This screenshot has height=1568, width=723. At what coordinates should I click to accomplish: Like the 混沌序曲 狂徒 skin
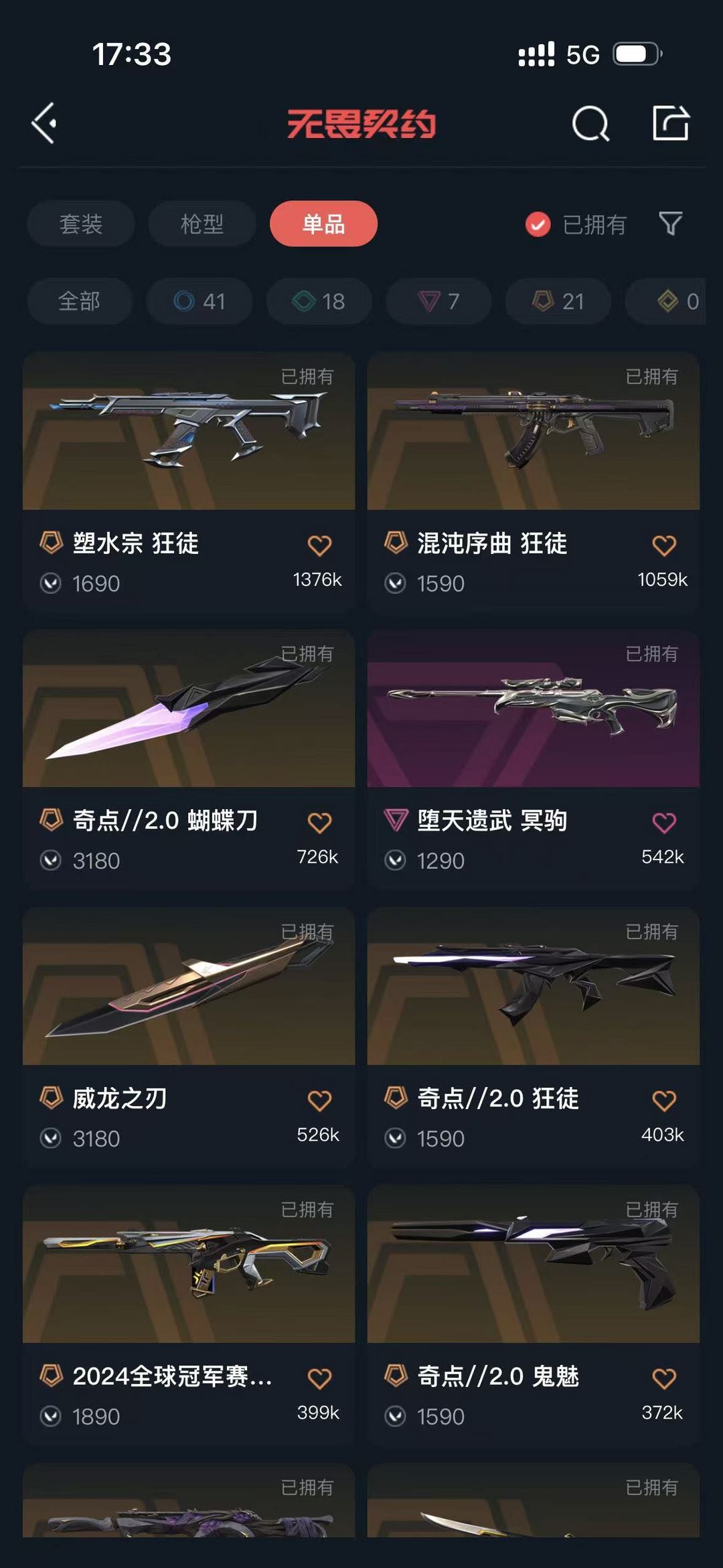[x=664, y=545]
